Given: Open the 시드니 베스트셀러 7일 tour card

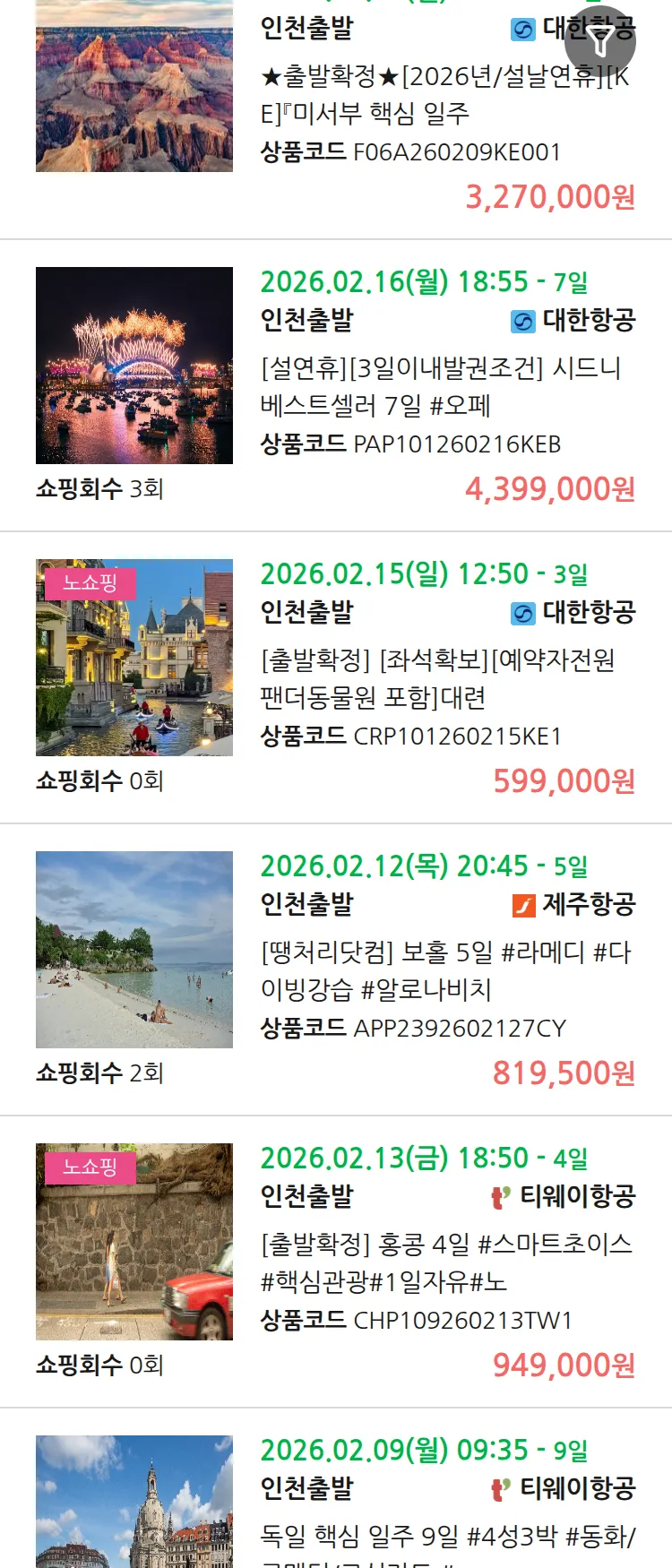Looking at the screenshot, I should pyautogui.click(x=440, y=386).
